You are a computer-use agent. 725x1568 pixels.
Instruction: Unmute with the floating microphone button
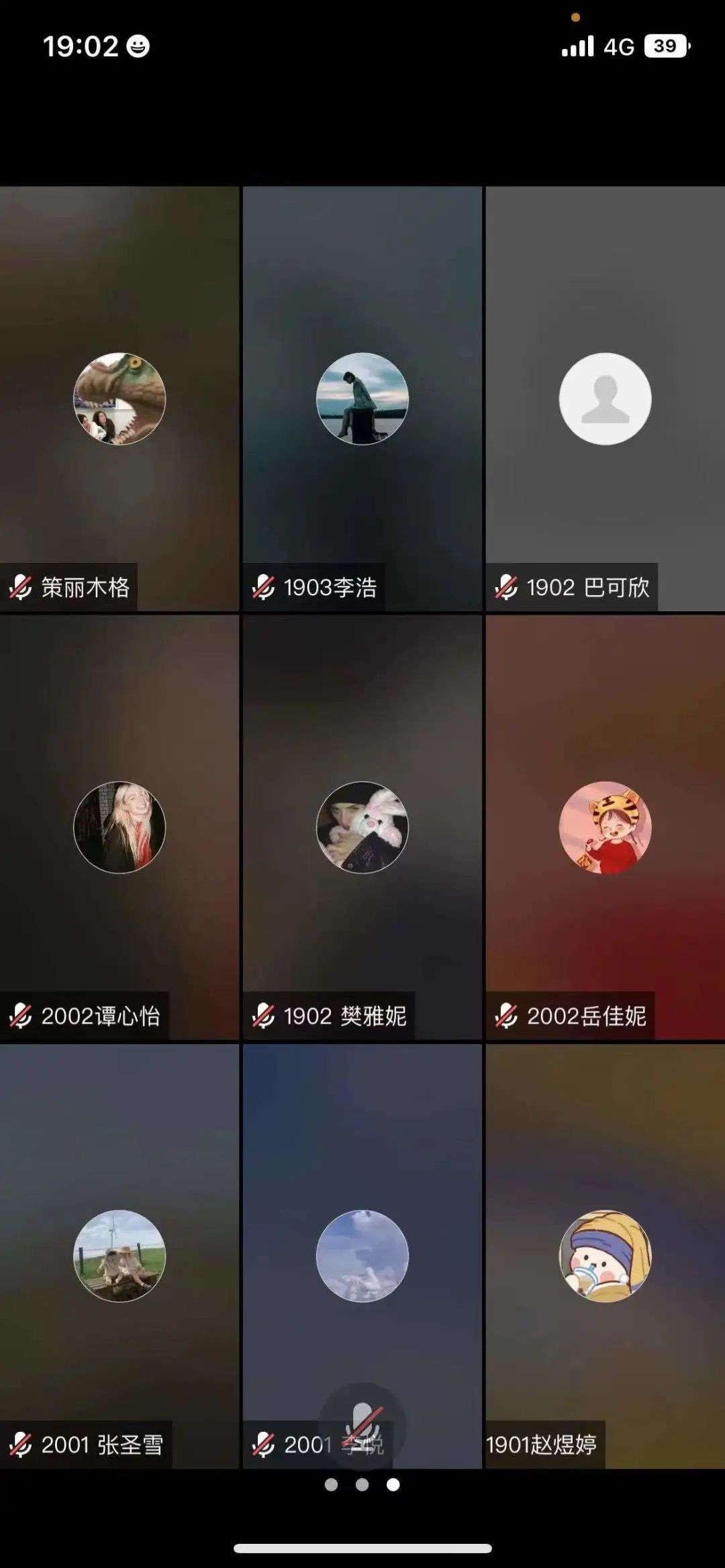362,1424
